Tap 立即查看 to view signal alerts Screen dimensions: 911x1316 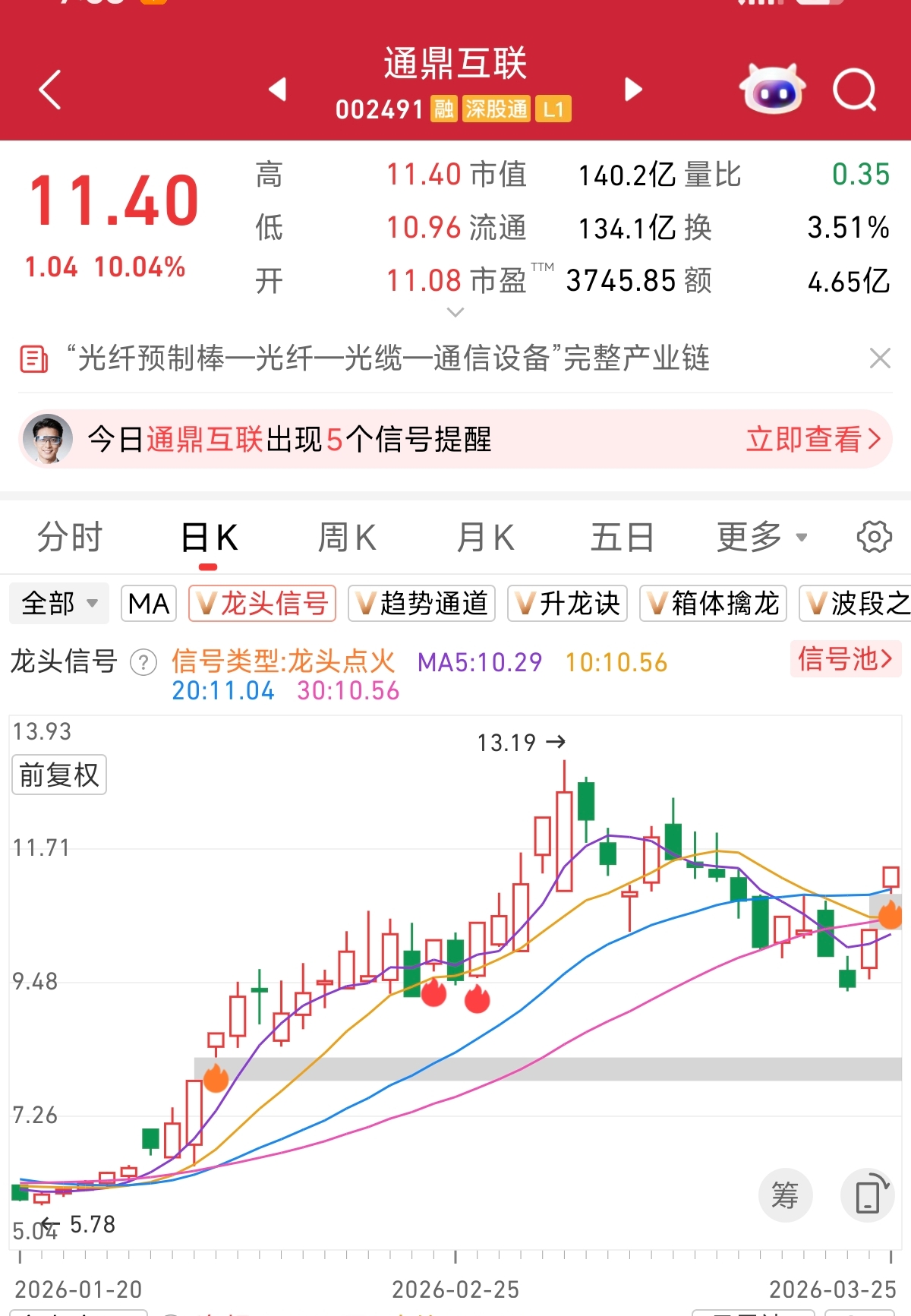click(x=812, y=439)
